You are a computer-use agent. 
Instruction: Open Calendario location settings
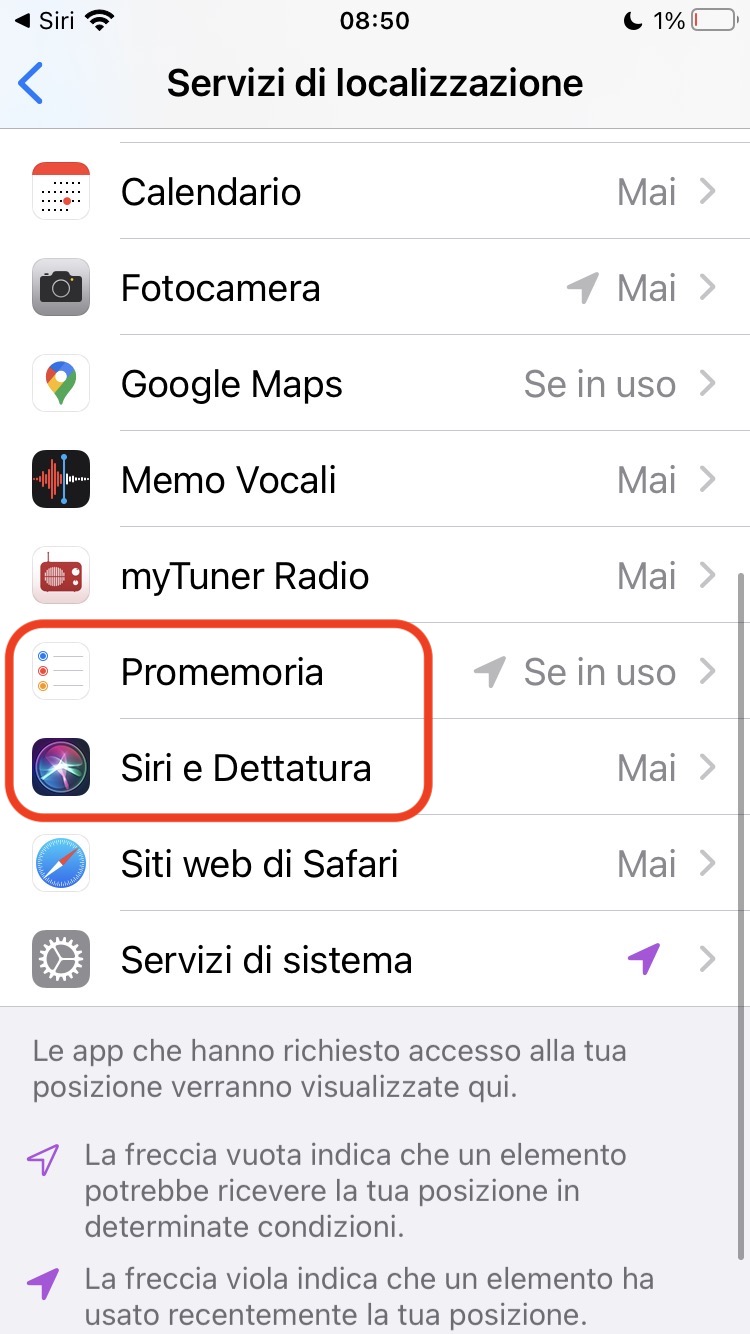point(375,192)
